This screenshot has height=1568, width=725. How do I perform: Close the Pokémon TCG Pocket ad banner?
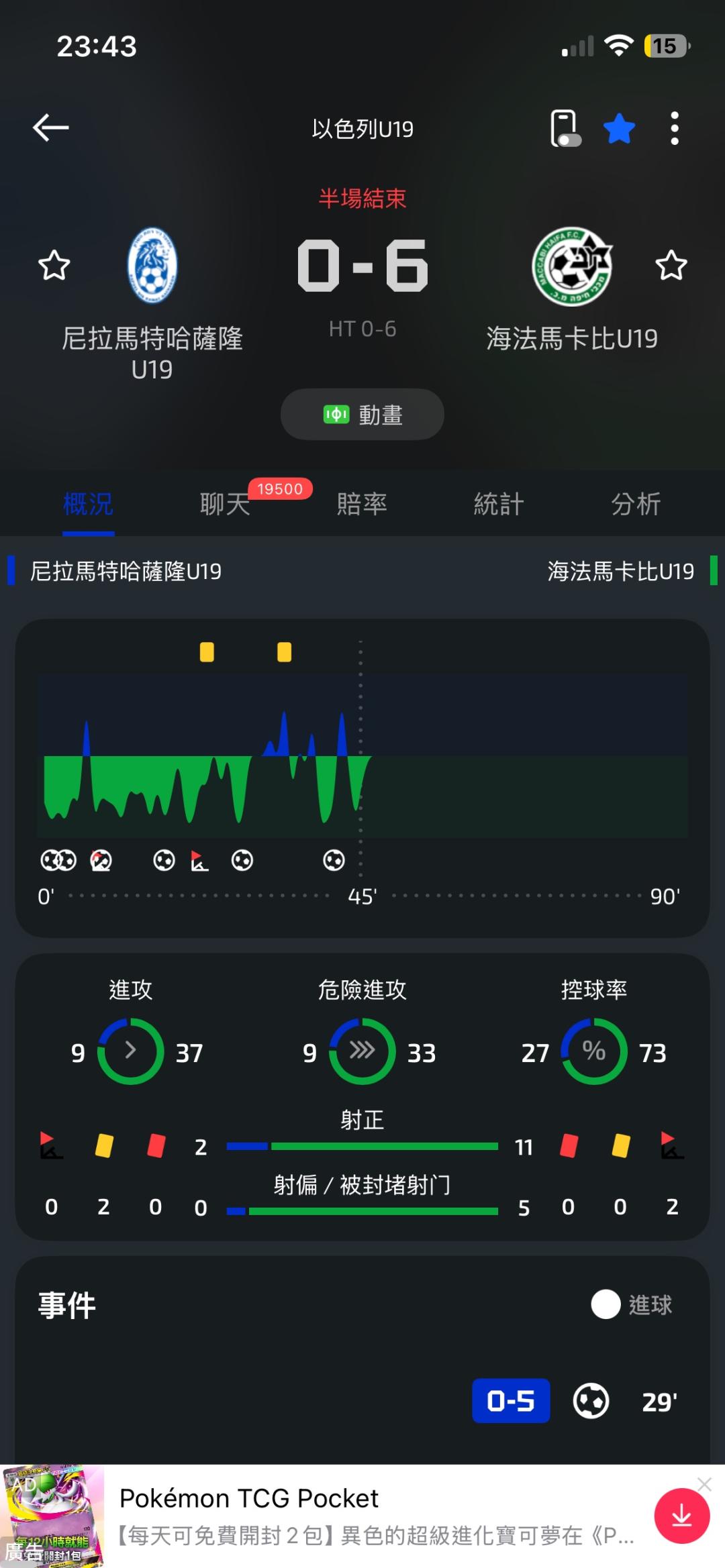pyautogui.click(x=704, y=1484)
